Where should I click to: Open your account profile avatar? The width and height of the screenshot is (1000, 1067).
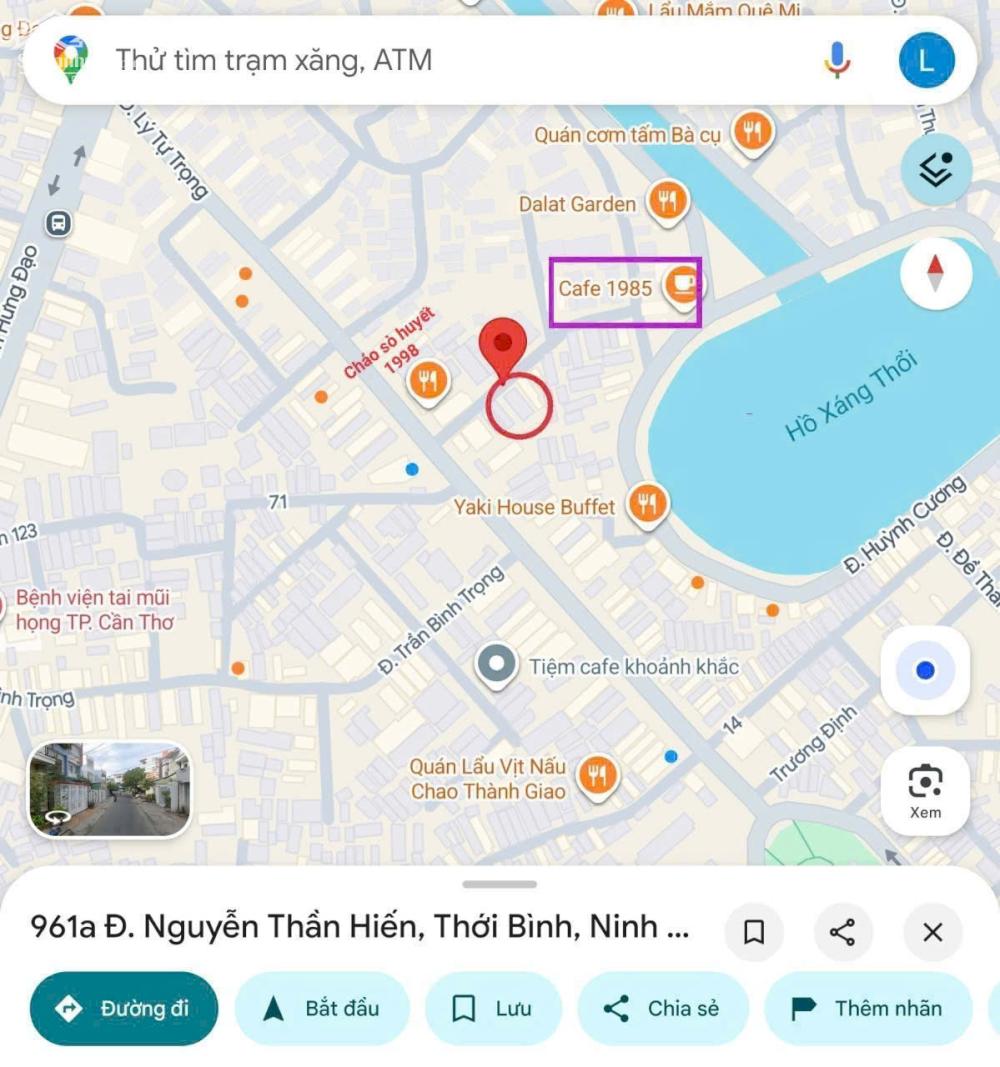[x=925, y=60]
